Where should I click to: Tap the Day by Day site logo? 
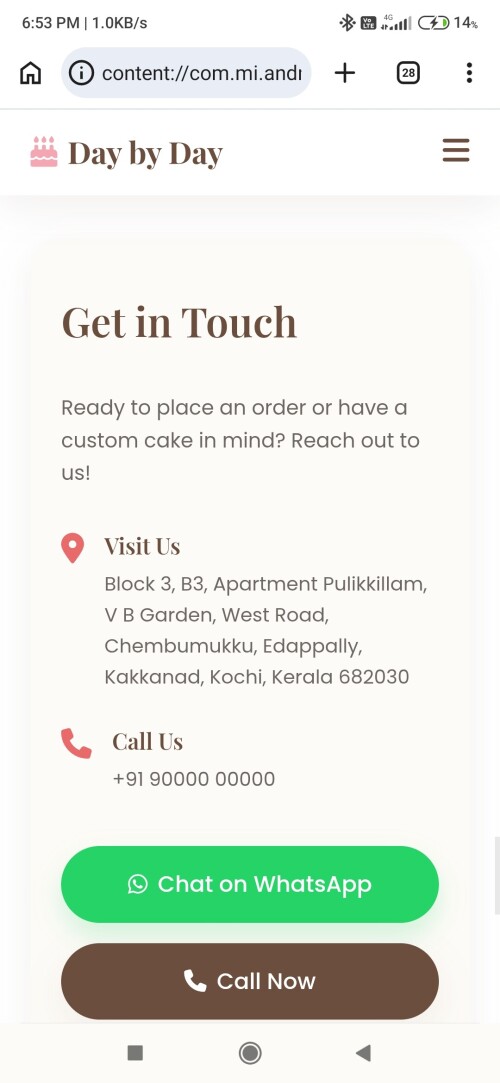126,153
